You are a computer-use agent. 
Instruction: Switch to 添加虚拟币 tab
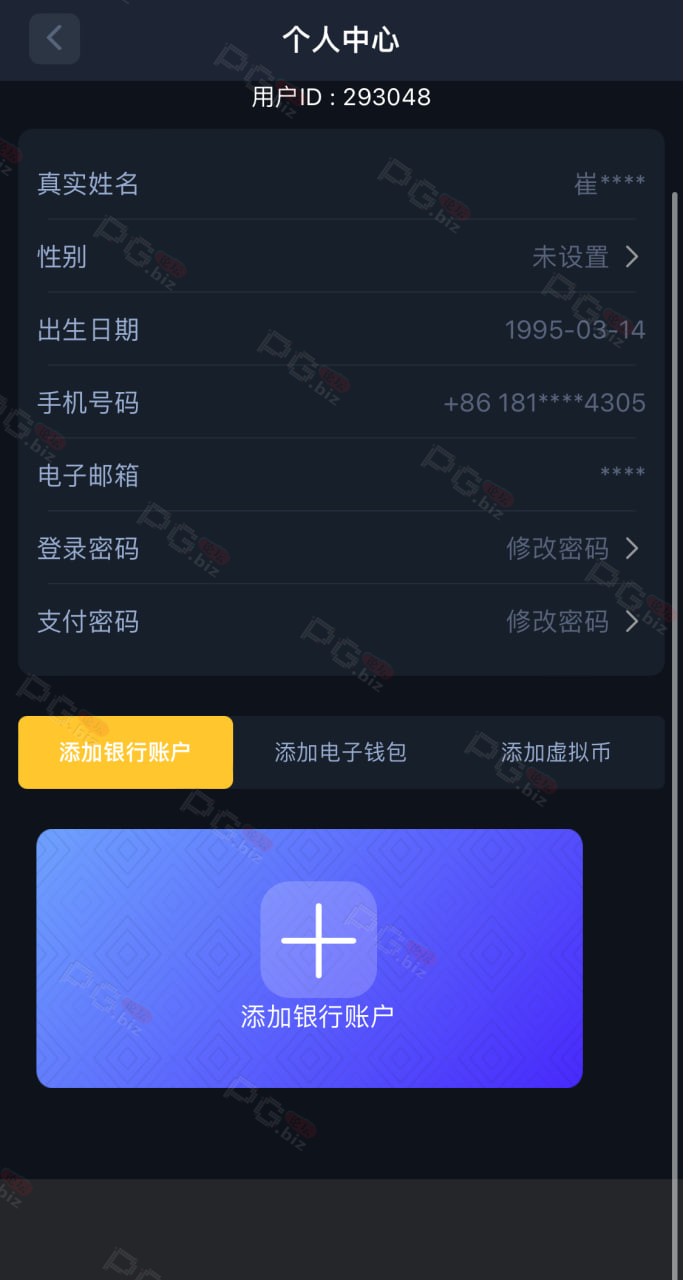(555, 752)
